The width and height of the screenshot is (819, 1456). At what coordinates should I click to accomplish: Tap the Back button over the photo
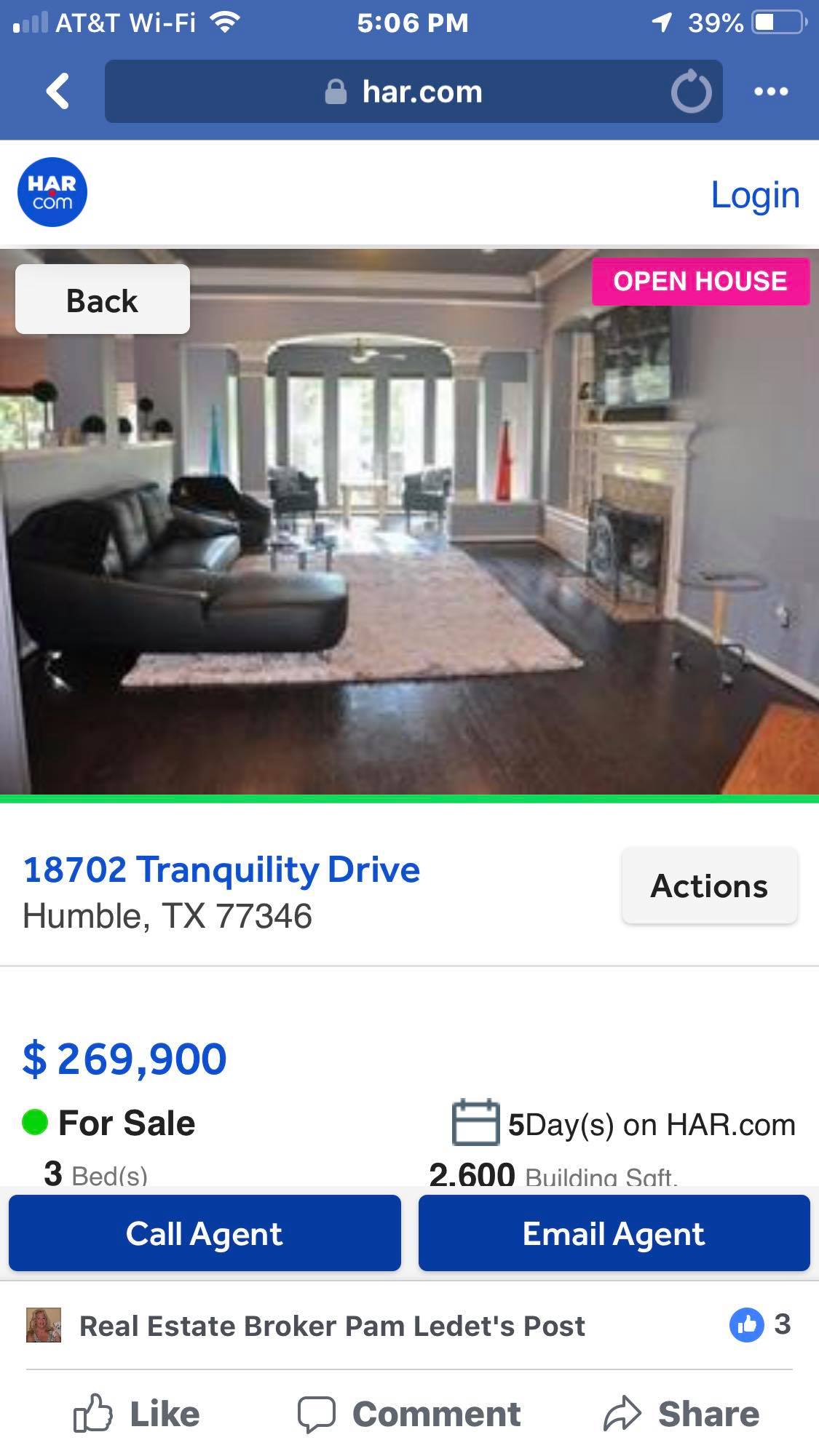click(103, 300)
